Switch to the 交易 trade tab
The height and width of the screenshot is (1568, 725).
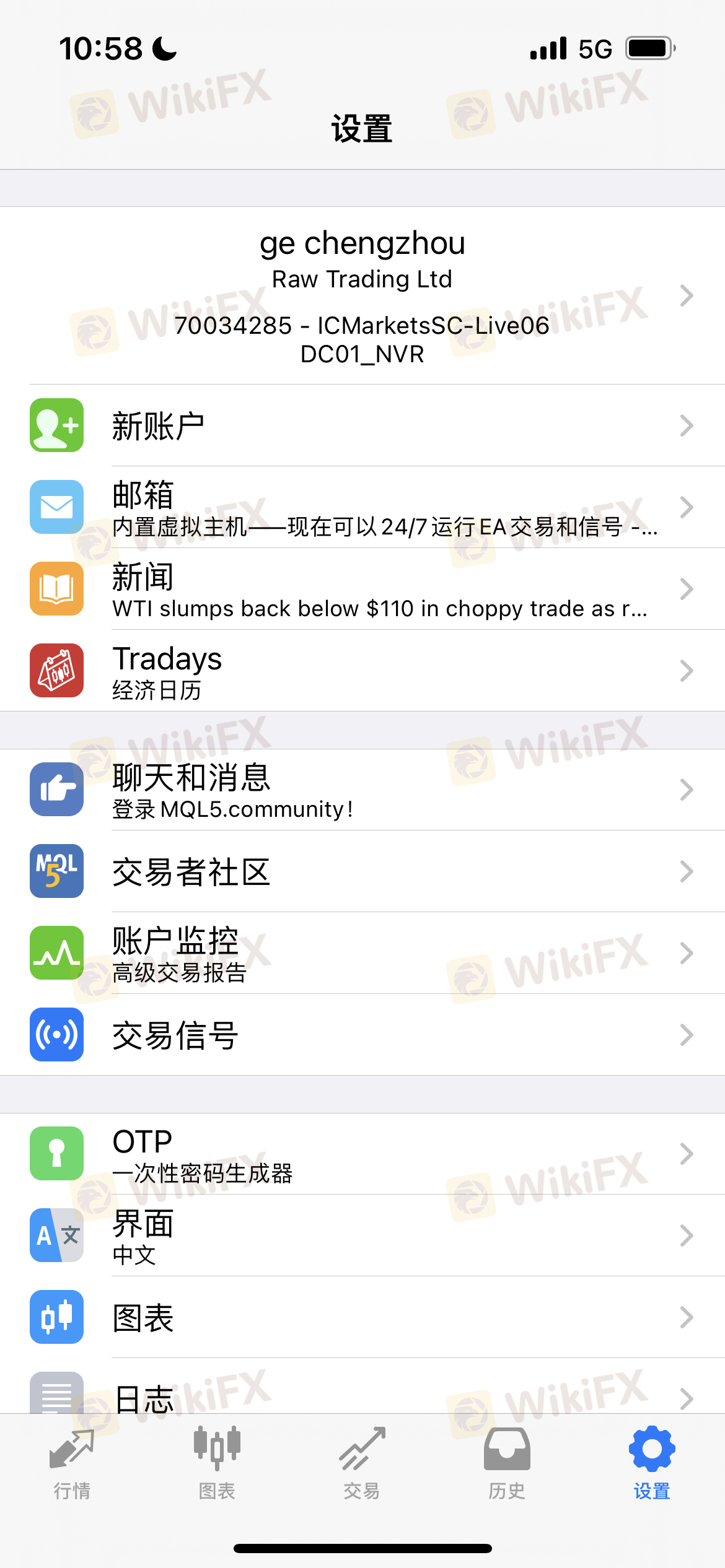[362, 1464]
